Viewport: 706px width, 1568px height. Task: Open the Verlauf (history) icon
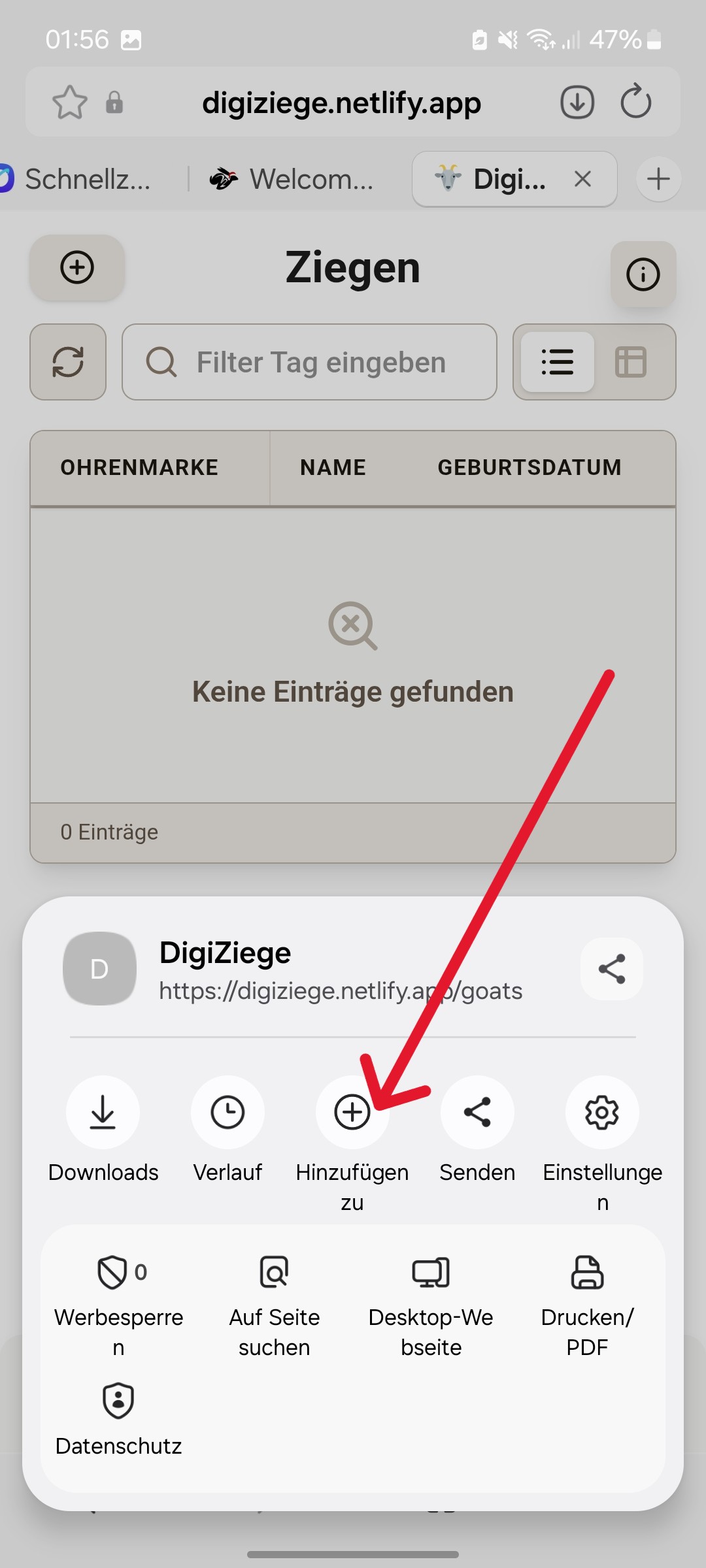click(227, 1111)
